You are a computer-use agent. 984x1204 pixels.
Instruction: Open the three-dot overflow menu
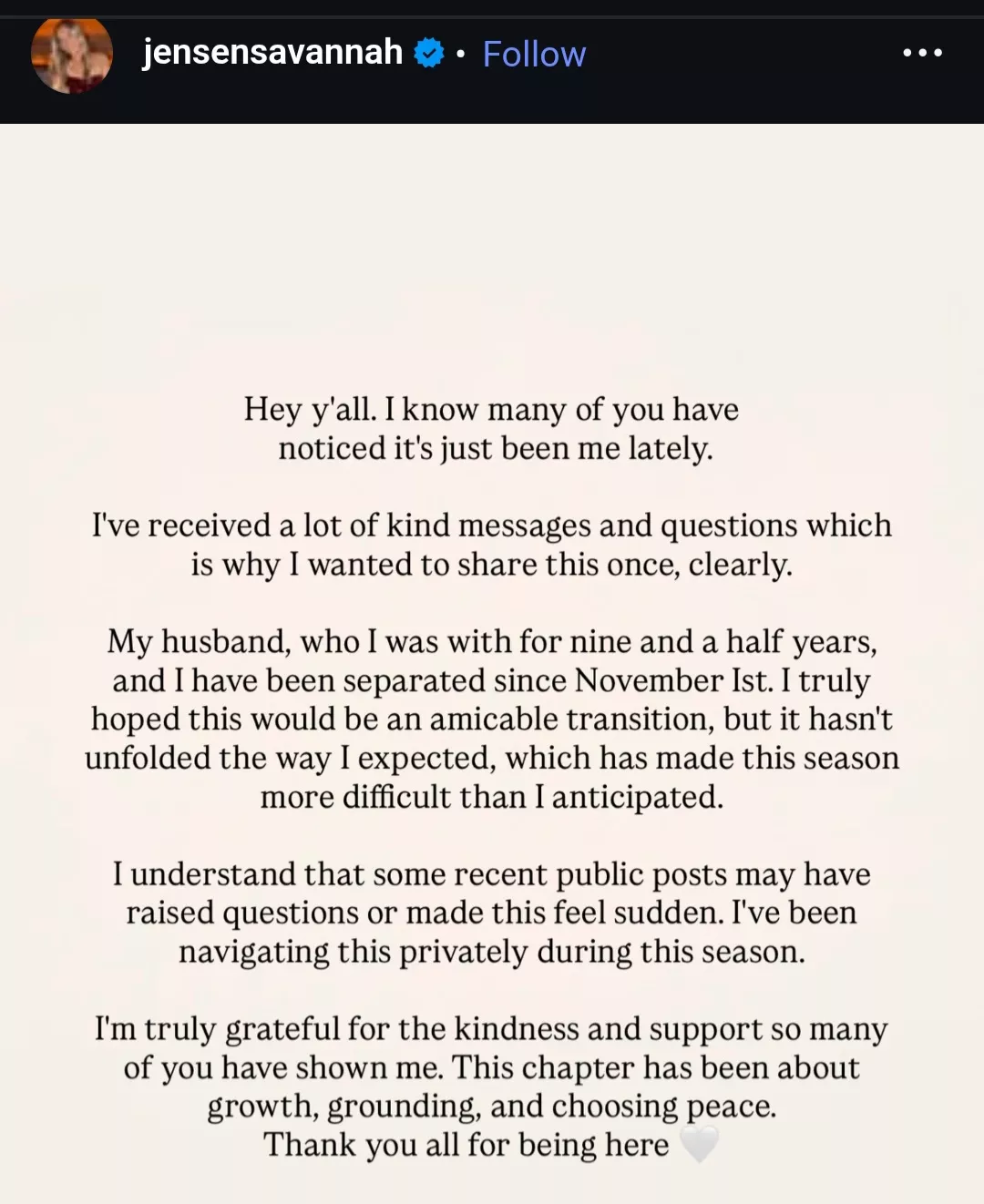pyautogui.click(x=922, y=54)
